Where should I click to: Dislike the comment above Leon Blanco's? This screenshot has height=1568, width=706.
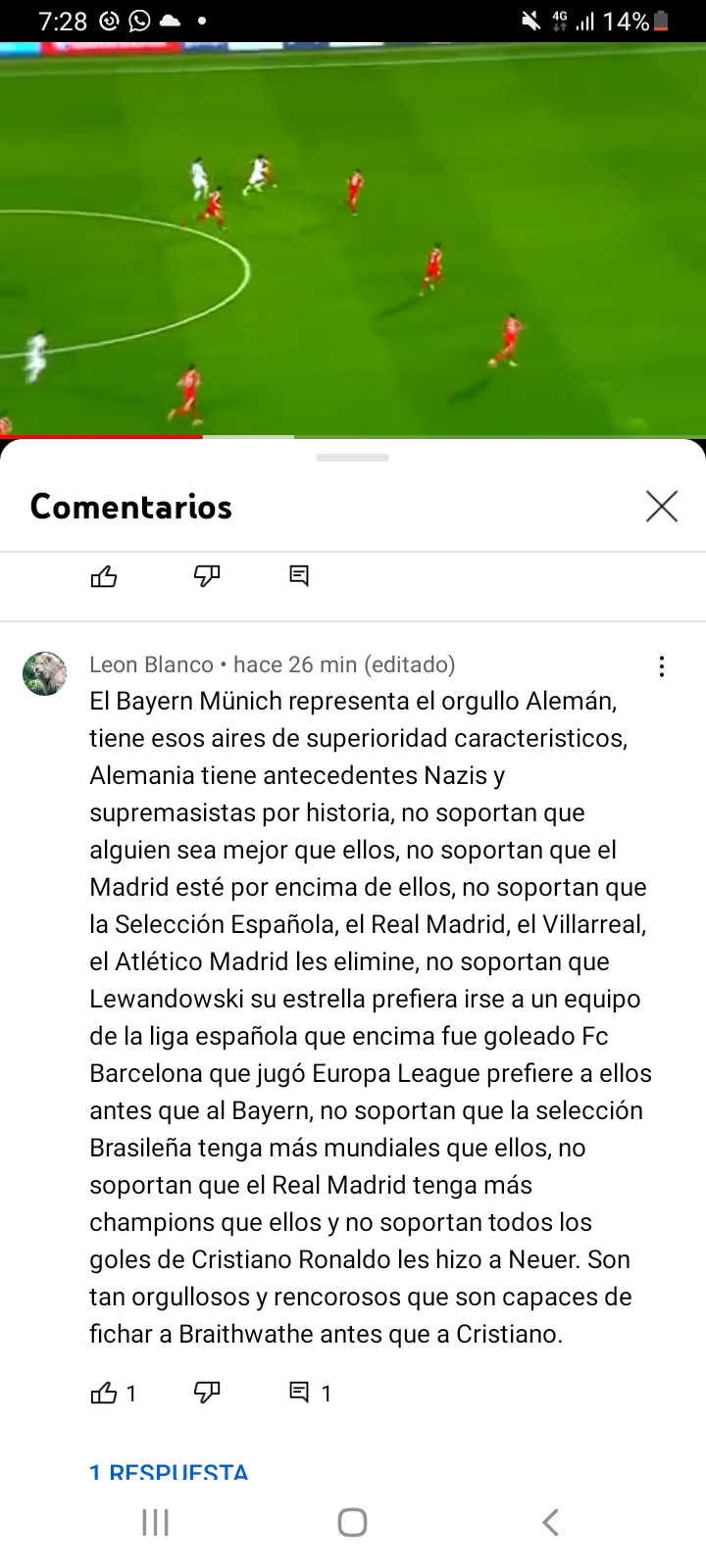click(207, 576)
